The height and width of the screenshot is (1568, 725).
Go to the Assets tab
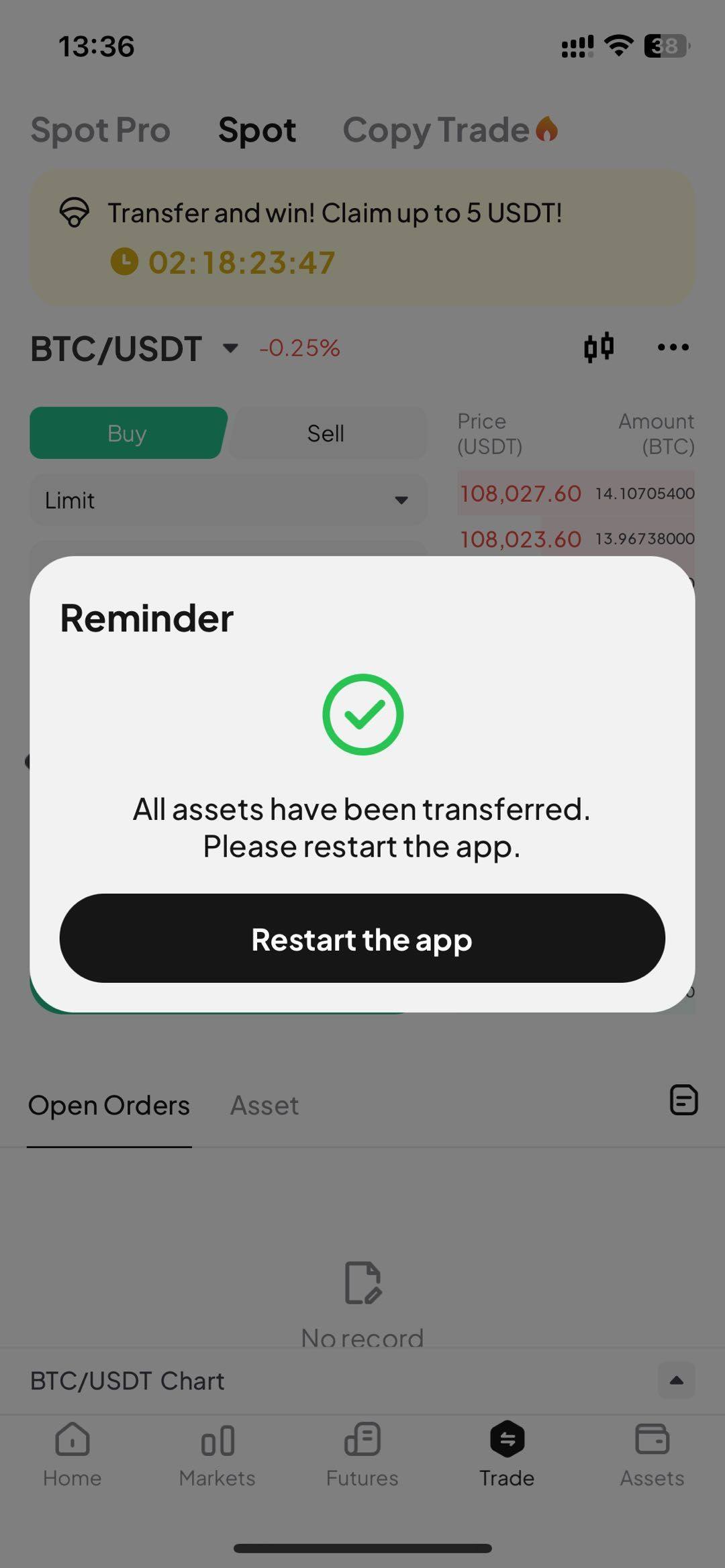pos(652,1455)
